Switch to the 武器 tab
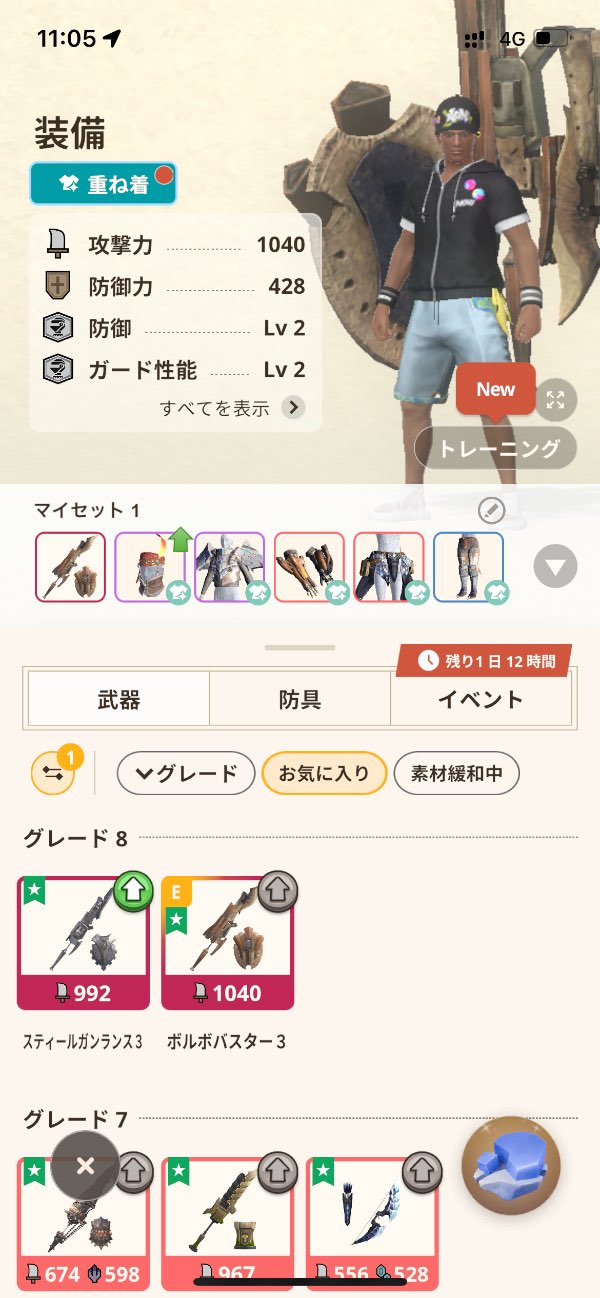 pos(119,699)
